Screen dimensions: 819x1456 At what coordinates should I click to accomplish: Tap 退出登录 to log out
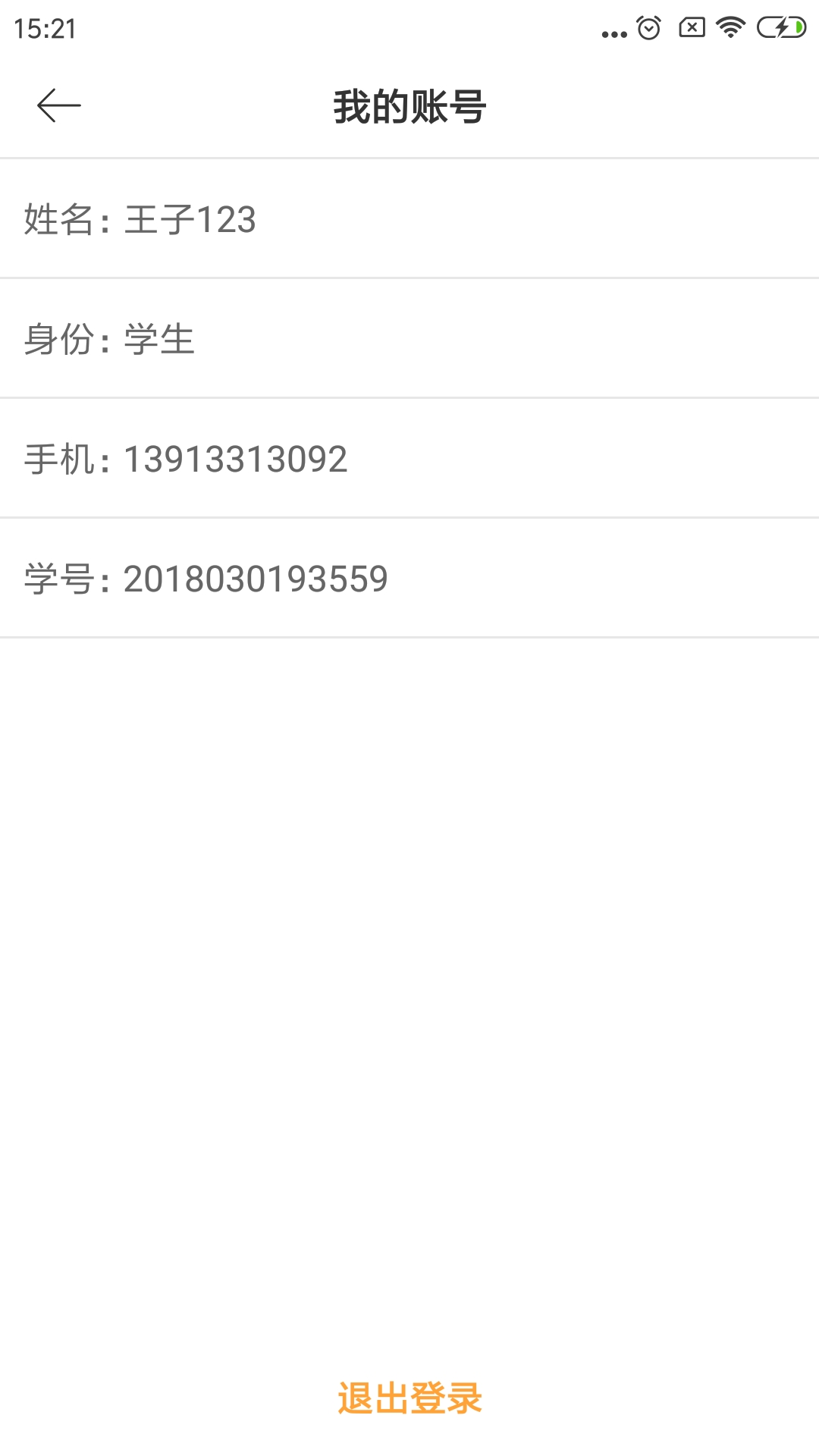click(409, 1398)
